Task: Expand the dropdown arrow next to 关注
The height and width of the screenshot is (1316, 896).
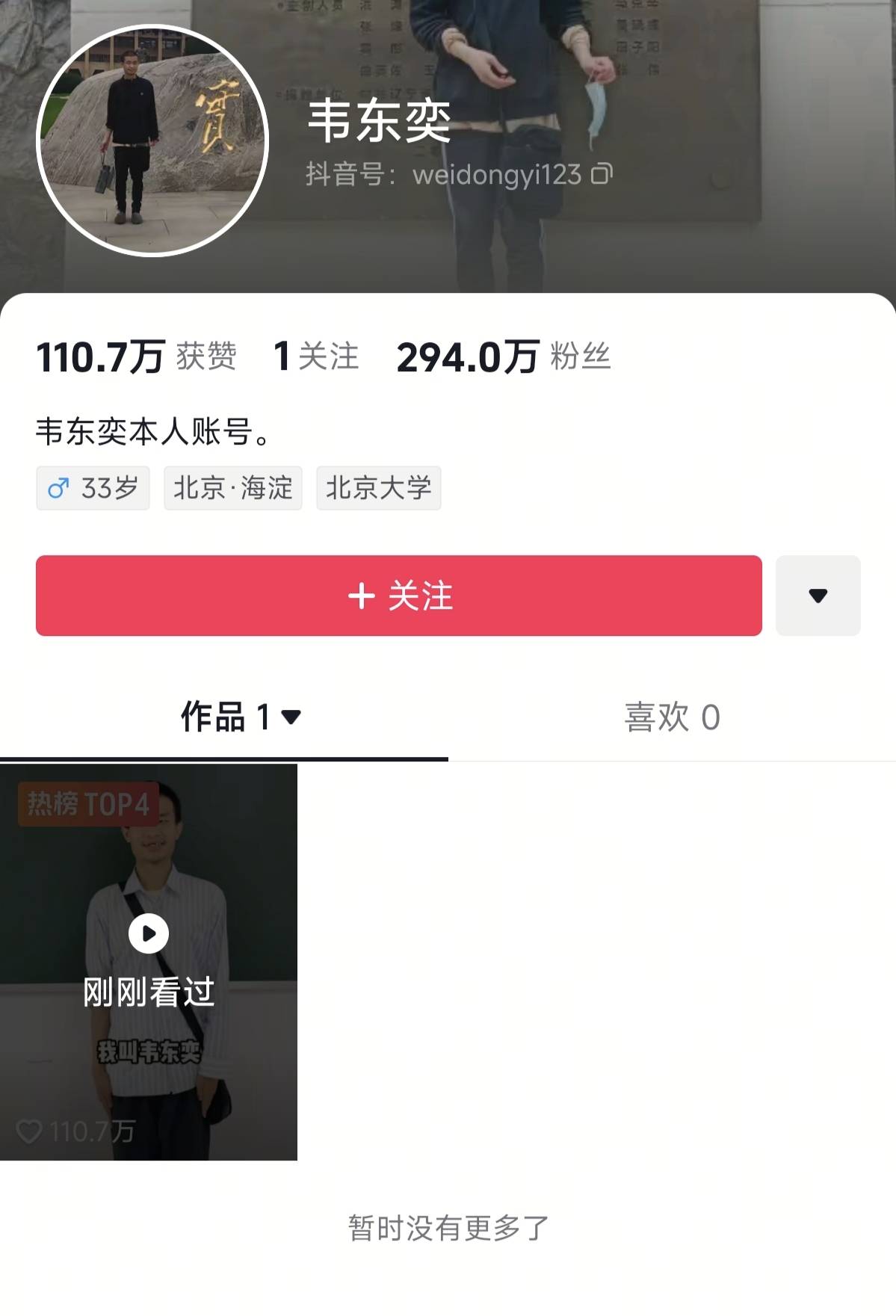Action: click(818, 596)
